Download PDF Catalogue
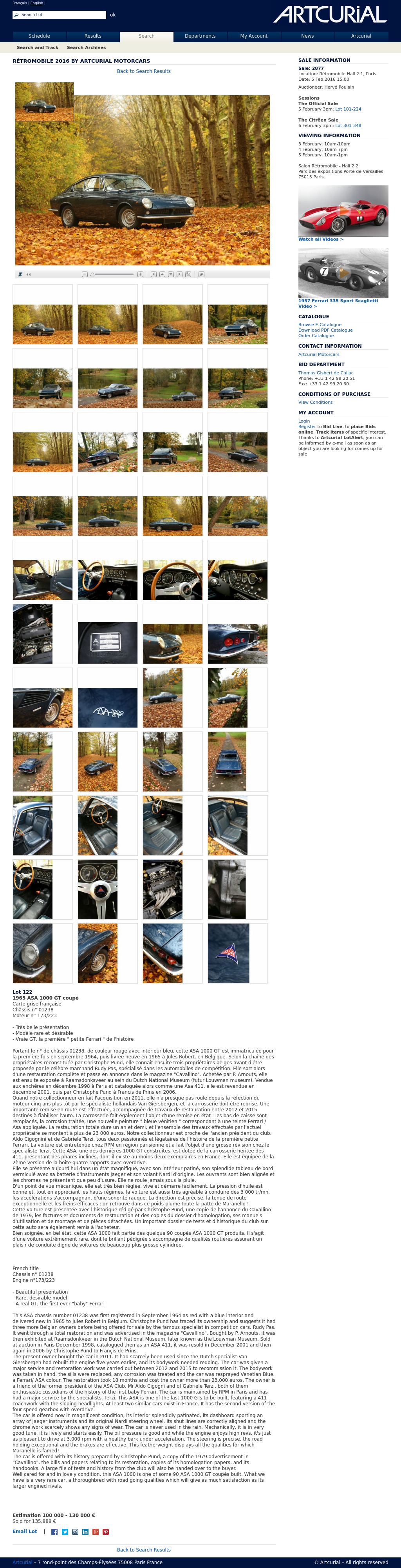 tap(325, 330)
